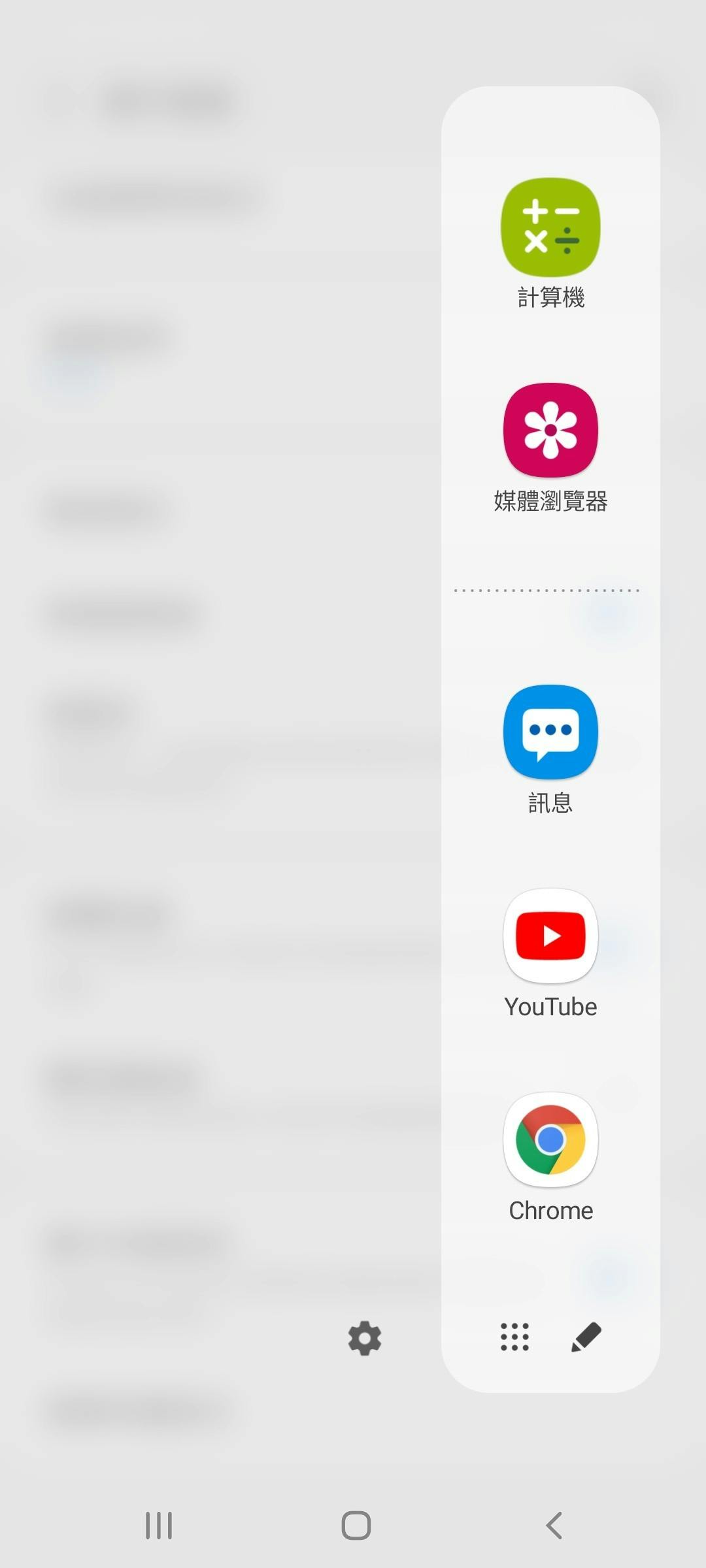Launch YouTube from the edge panel

(550, 936)
